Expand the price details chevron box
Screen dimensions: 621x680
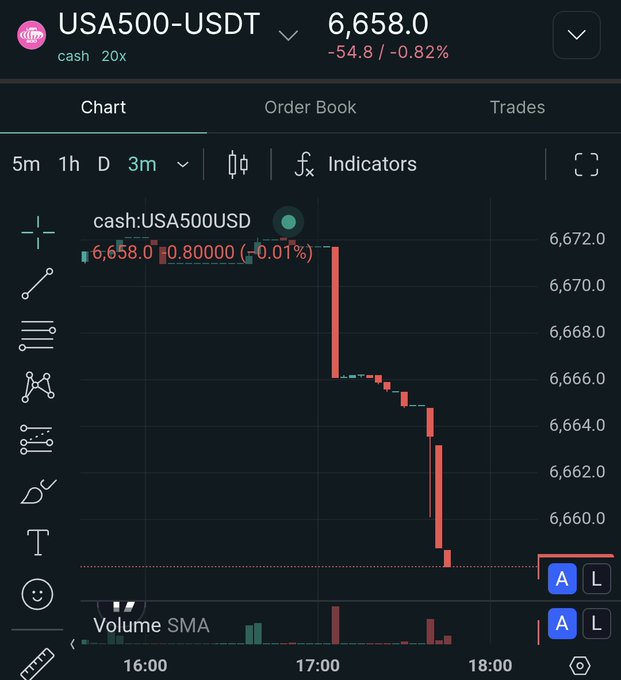pos(576,35)
